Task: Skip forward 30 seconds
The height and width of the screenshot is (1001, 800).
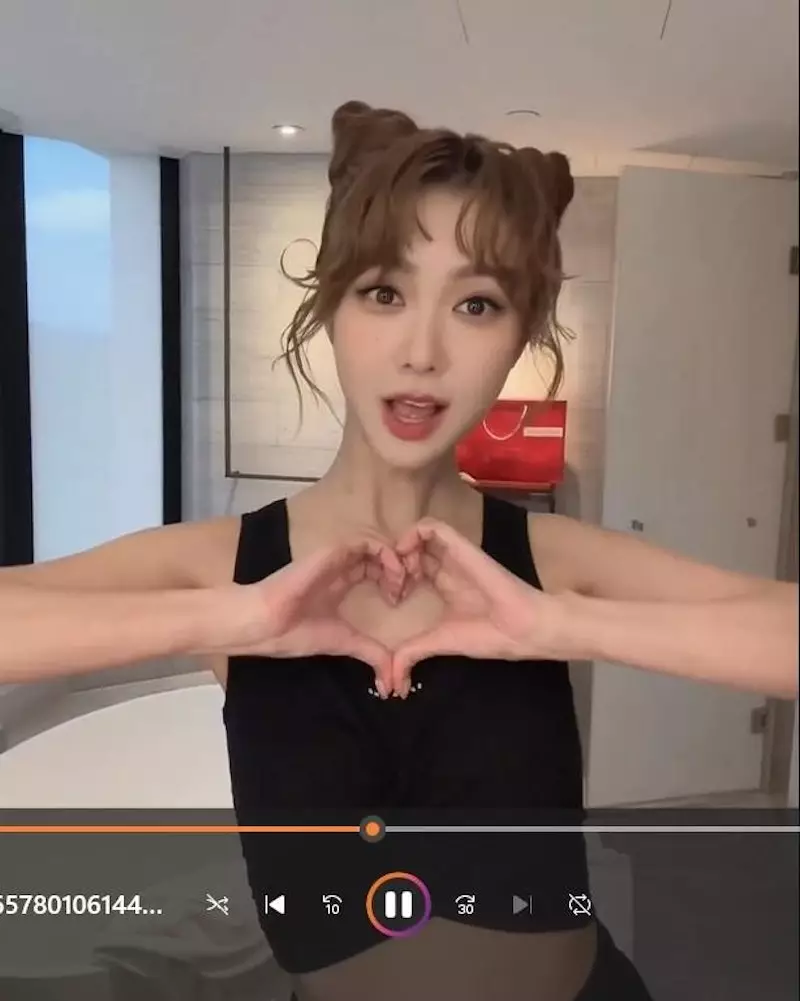Action: click(x=465, y=904)
